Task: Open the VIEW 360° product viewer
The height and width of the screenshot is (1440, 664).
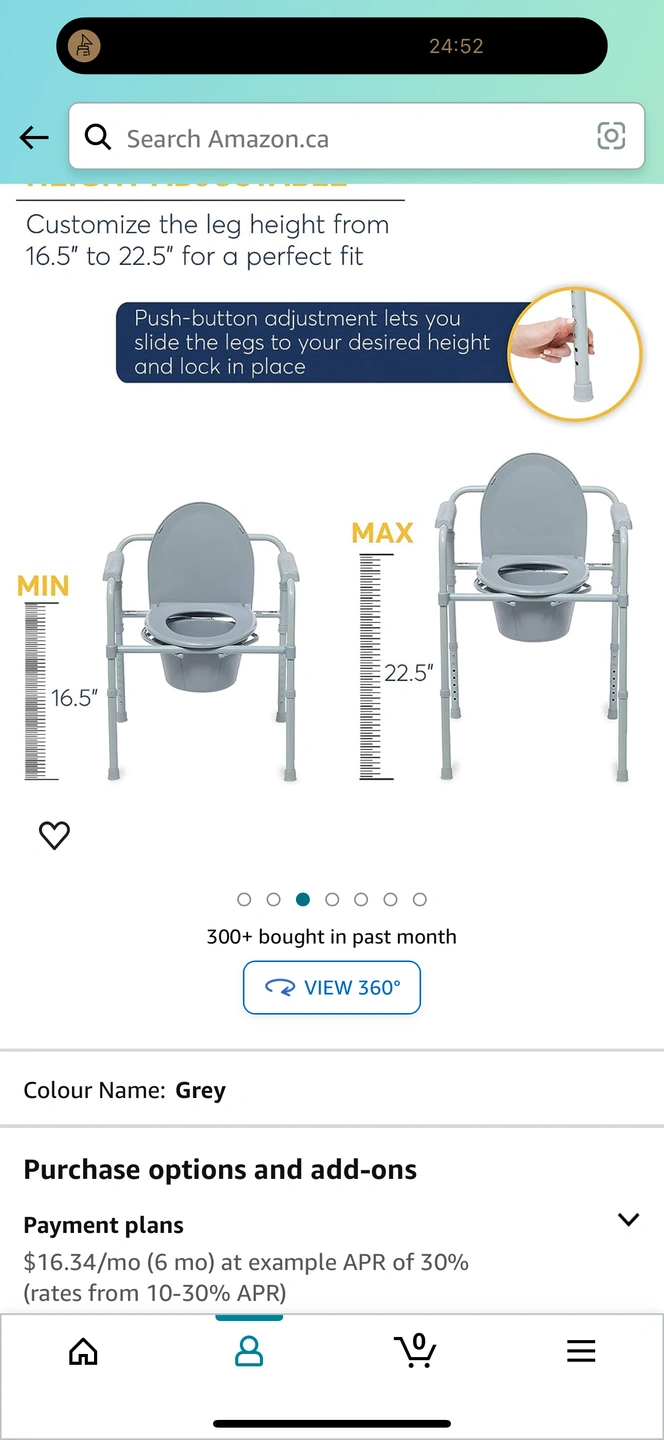Action: [x=332, y=988]
